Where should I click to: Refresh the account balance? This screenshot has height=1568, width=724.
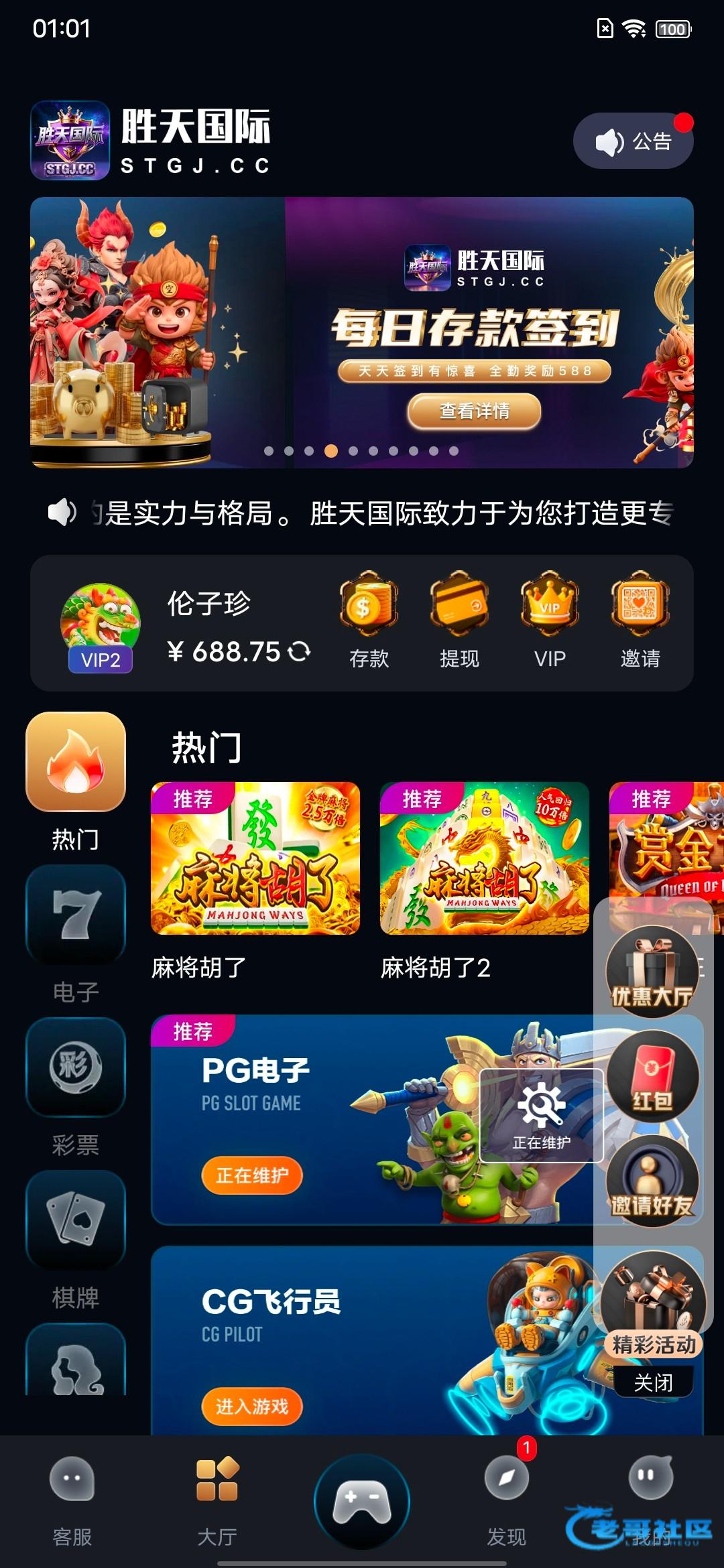click(299, 651)
